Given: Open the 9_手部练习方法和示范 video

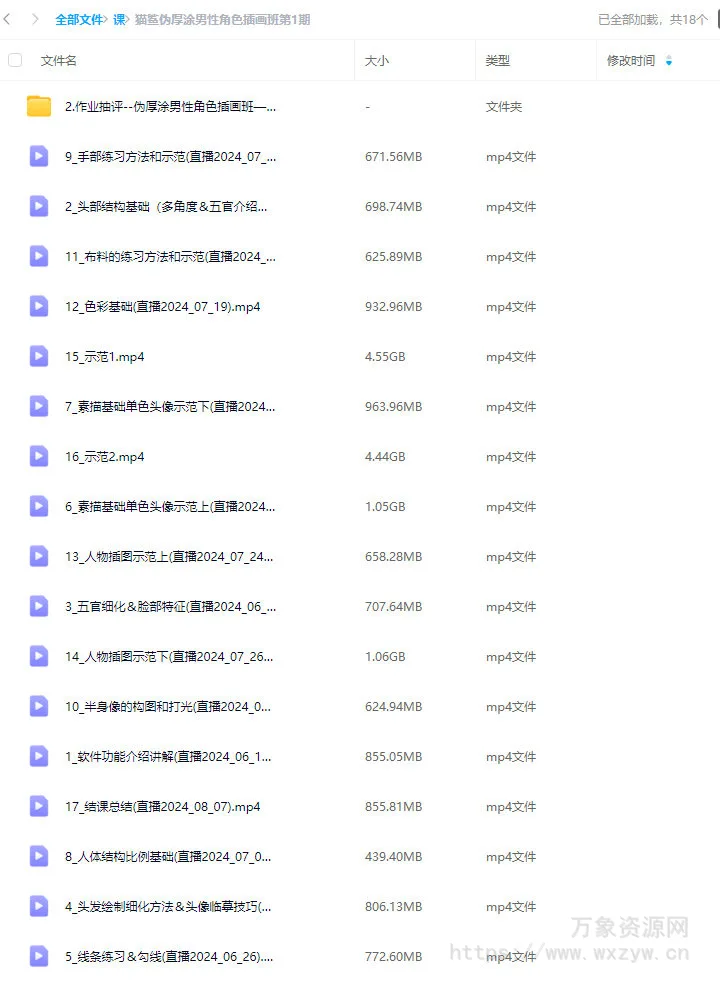Looking at the screenshot, I should click(170, 157).
